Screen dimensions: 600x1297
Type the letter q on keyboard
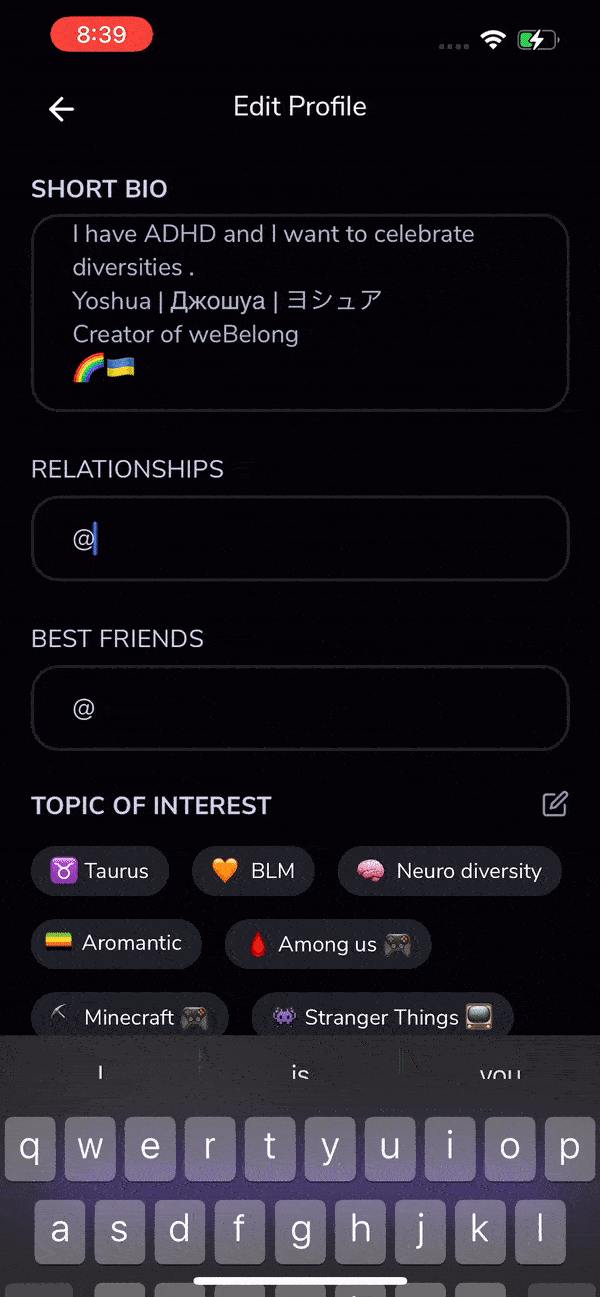31,1148
